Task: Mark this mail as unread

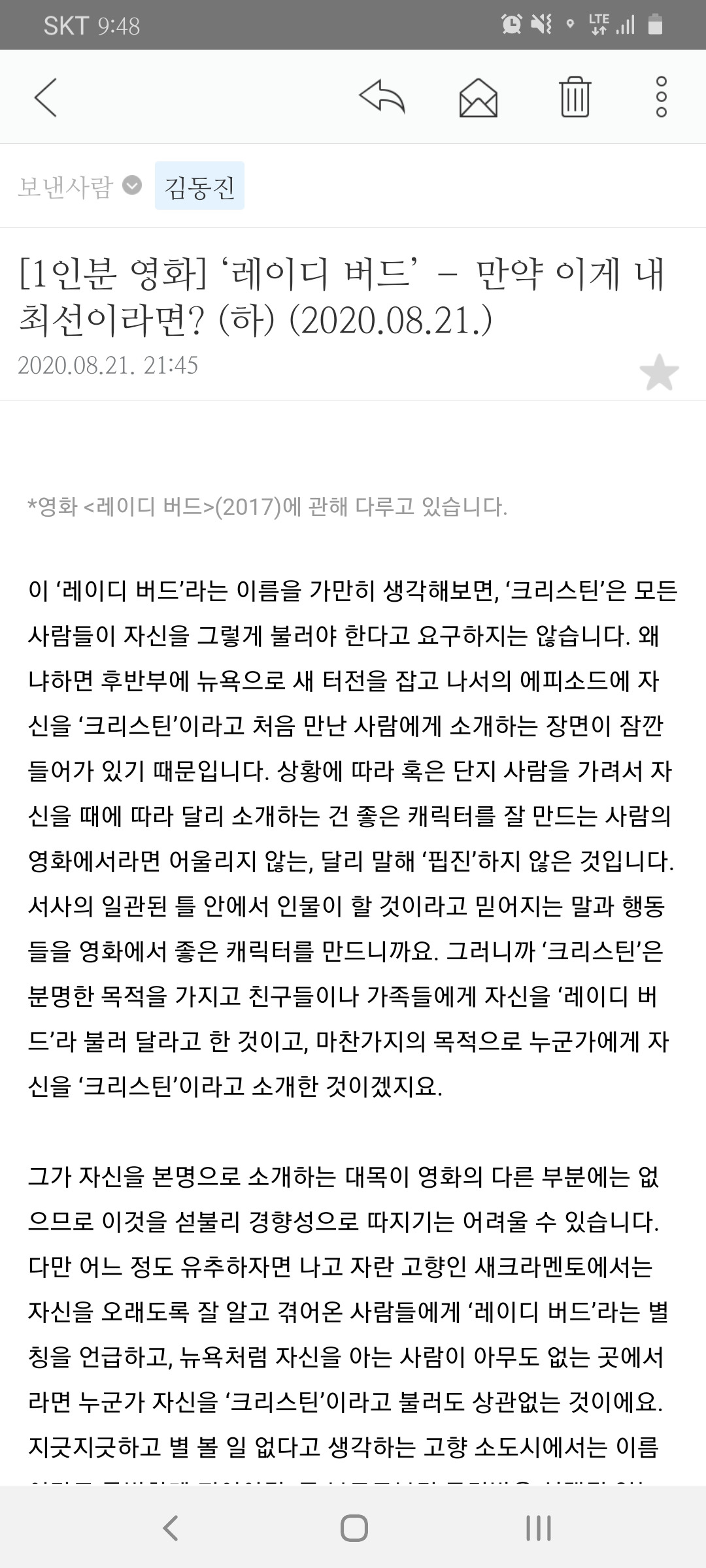Action: 478,97
